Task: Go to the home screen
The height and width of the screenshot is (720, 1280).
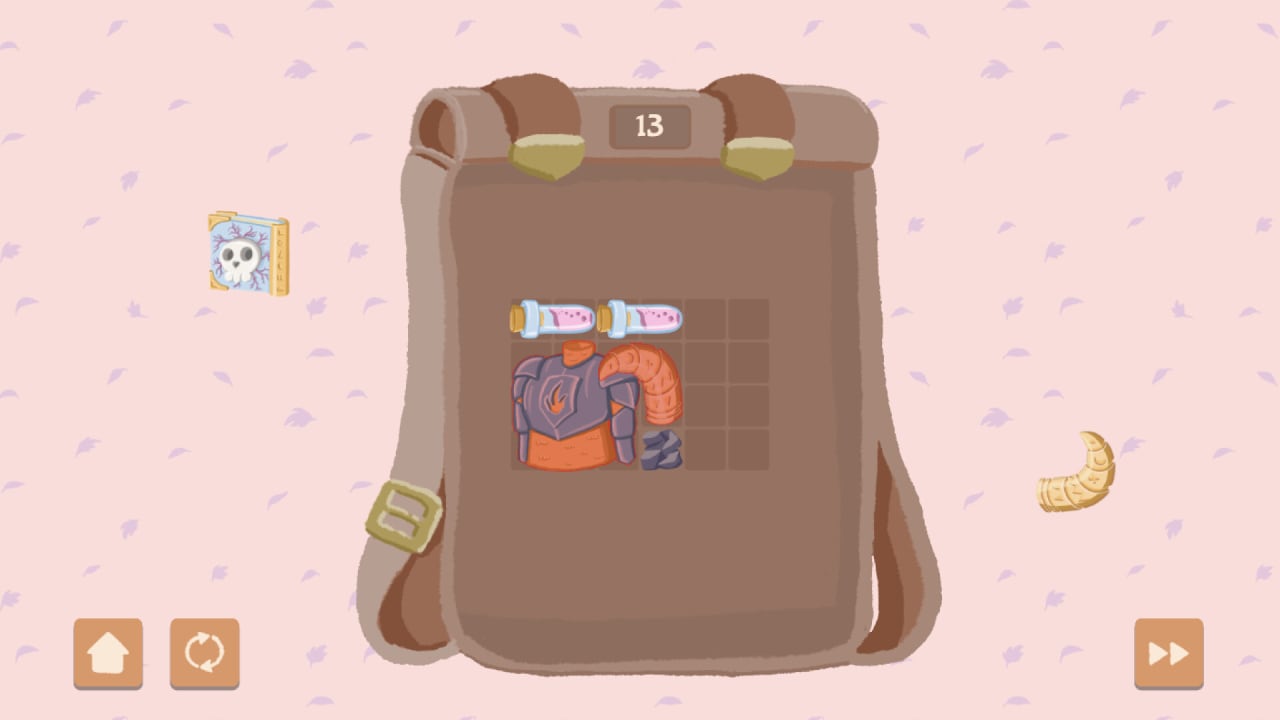Action: [108, 653]
